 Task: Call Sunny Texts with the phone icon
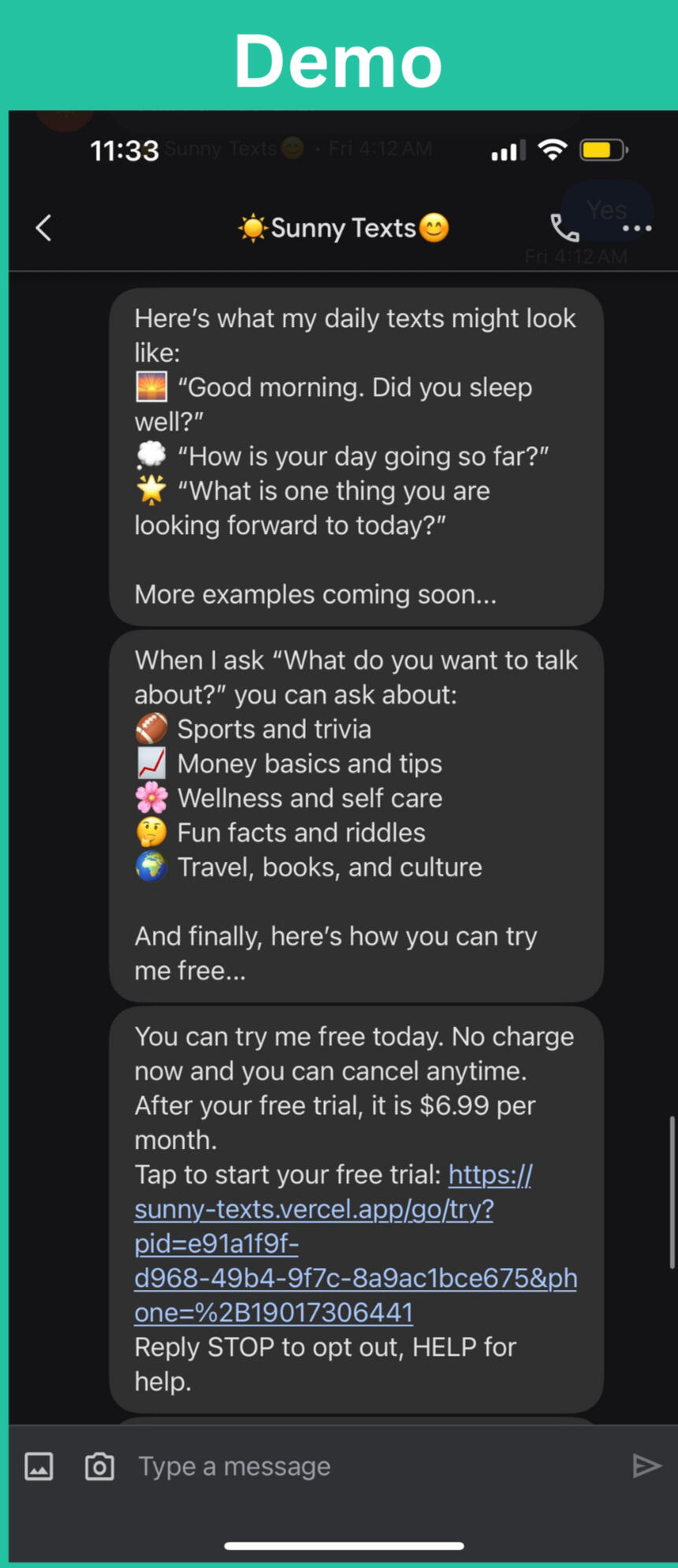[564, 229]
